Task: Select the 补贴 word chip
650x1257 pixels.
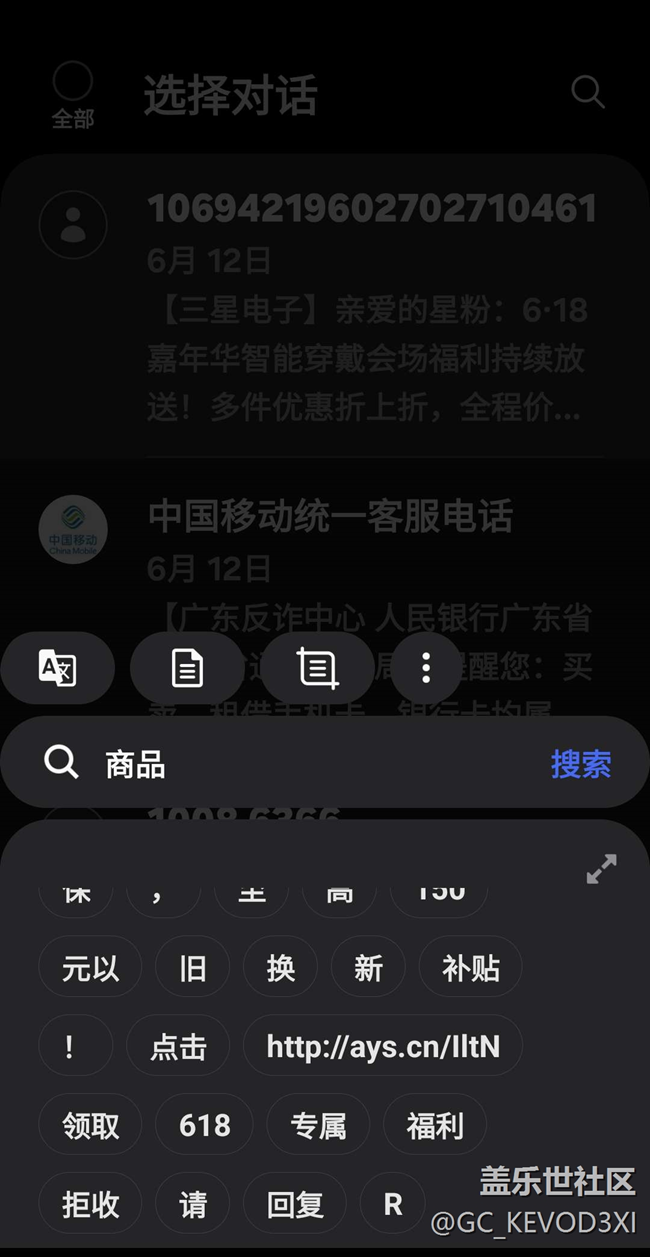Action: pos(471,968)
